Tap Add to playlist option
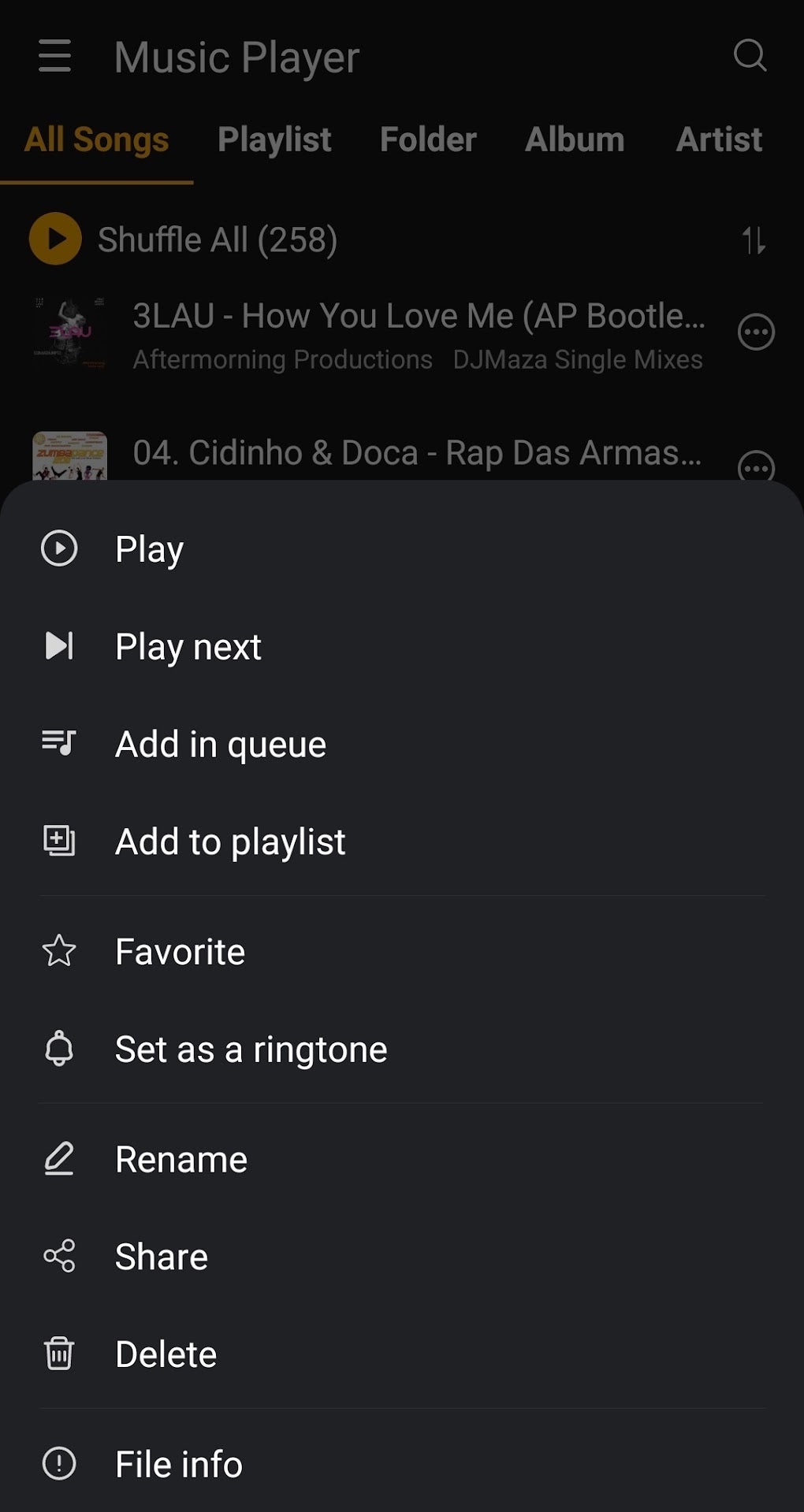 [x=229, y=842]
